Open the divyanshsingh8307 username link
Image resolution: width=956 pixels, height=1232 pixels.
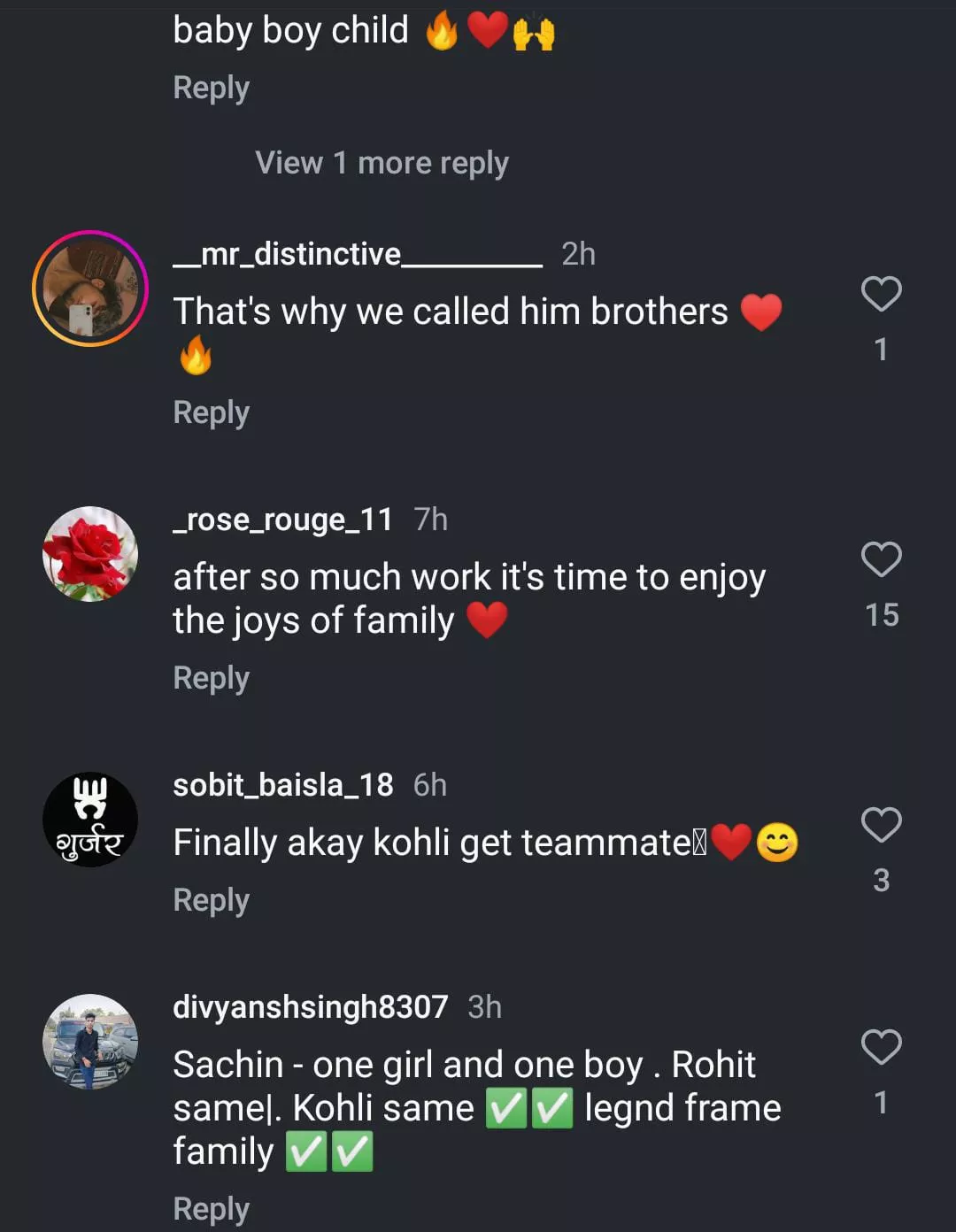point(310,1007)
